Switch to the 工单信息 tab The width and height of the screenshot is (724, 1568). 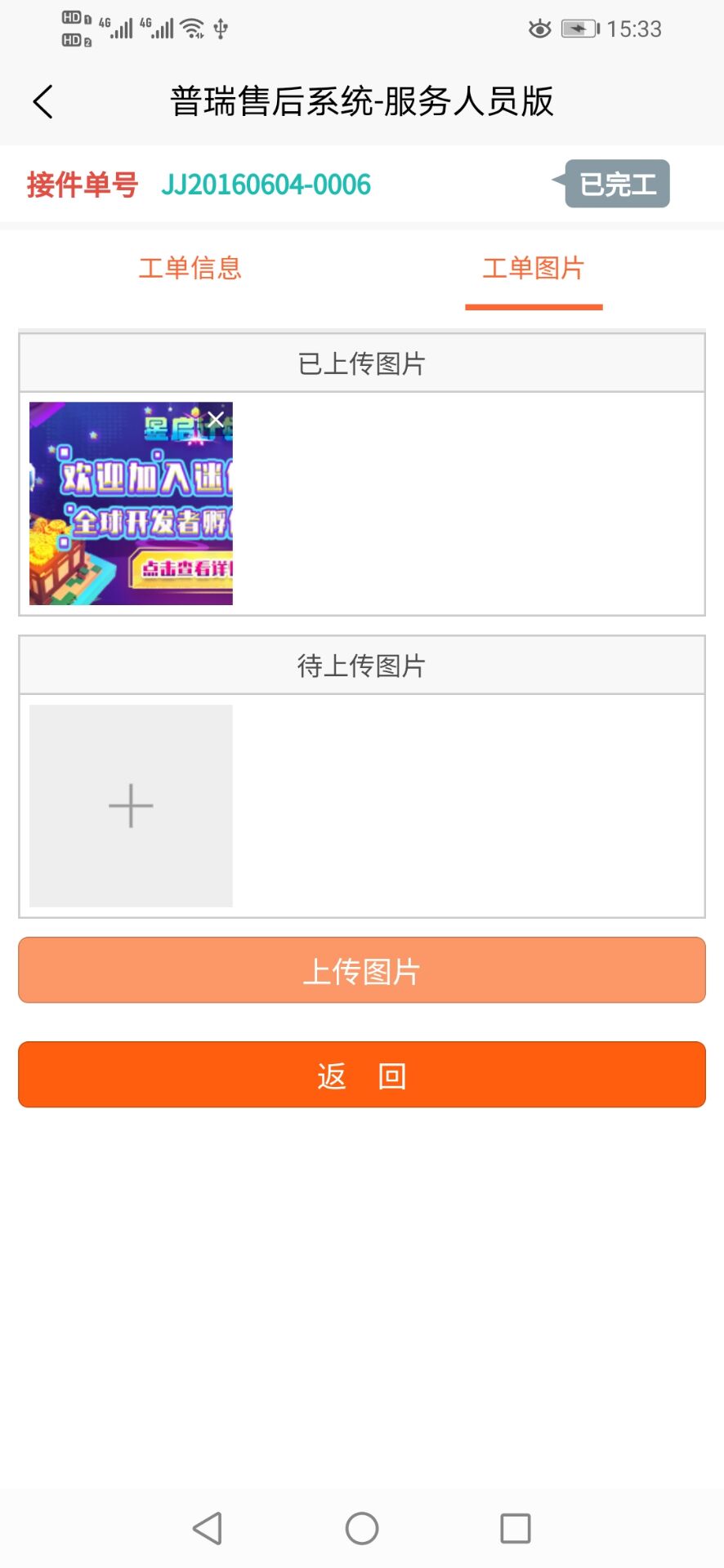190,268
